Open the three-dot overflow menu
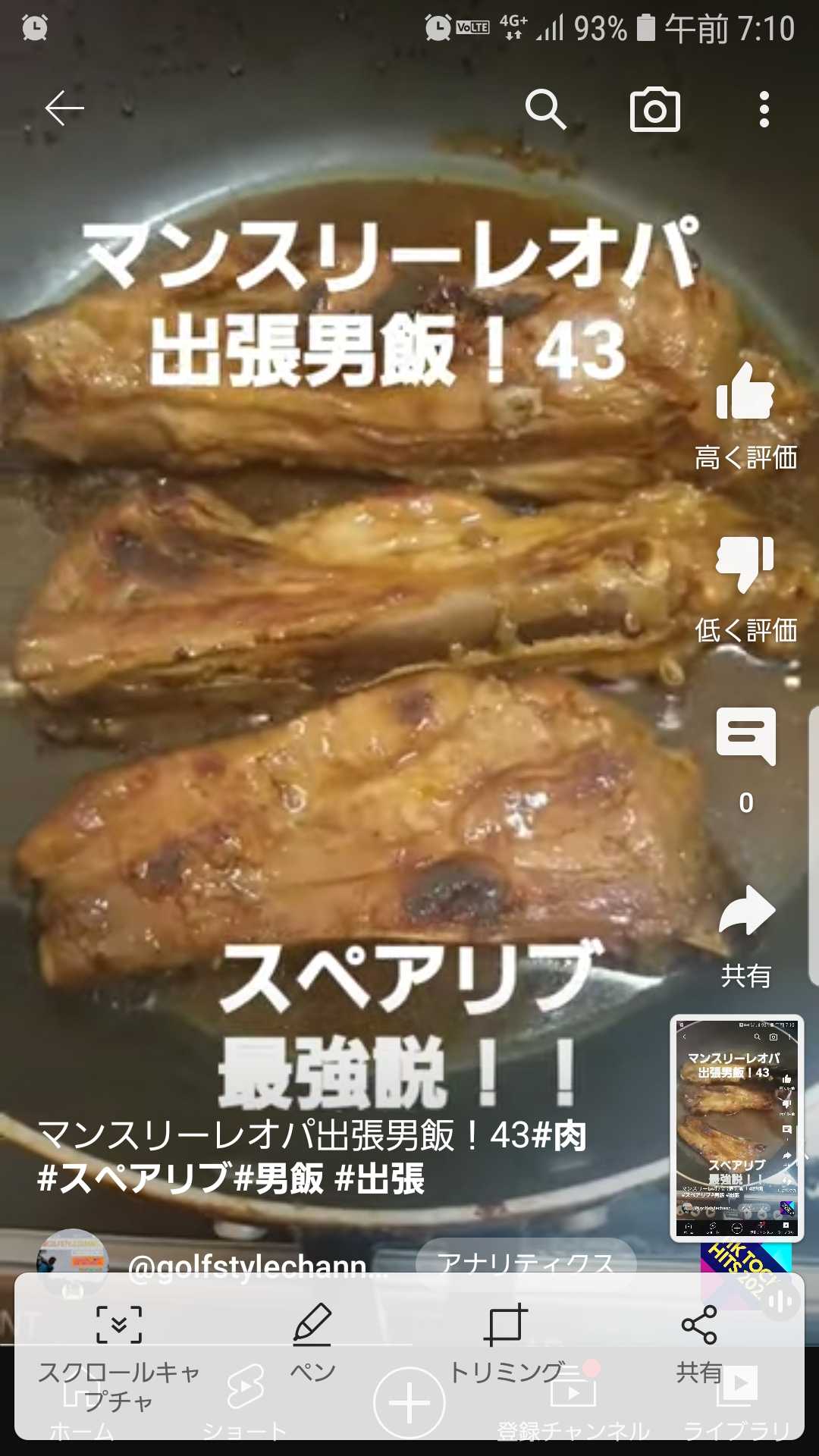This screenshot has height=1456, width=819. coord(764,109)
